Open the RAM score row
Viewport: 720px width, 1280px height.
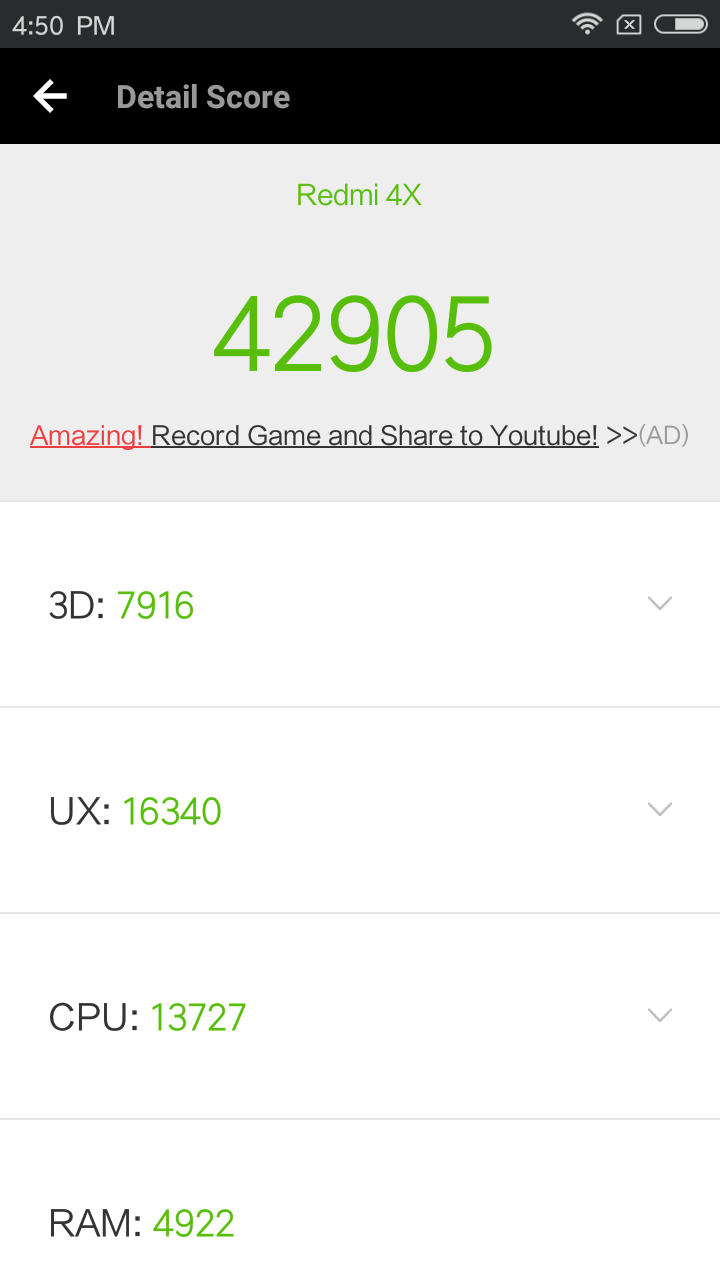click(x=360, y=1200)
